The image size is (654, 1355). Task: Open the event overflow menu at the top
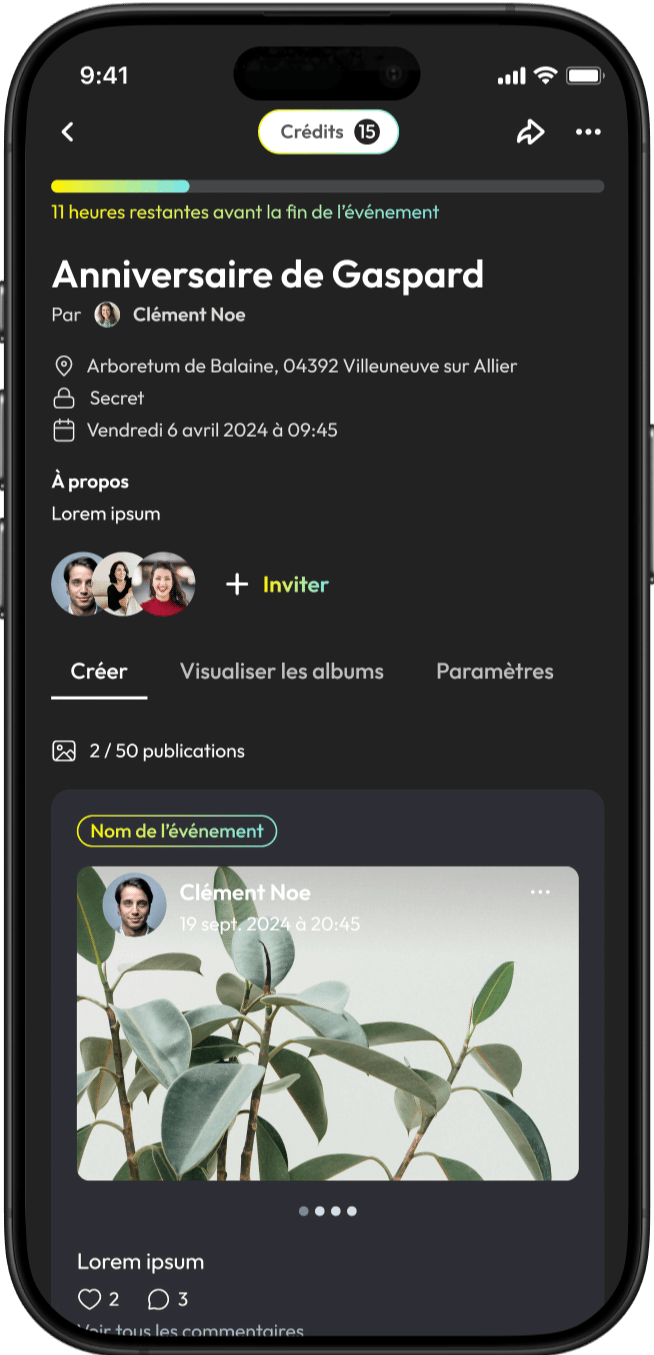[588, 132]
